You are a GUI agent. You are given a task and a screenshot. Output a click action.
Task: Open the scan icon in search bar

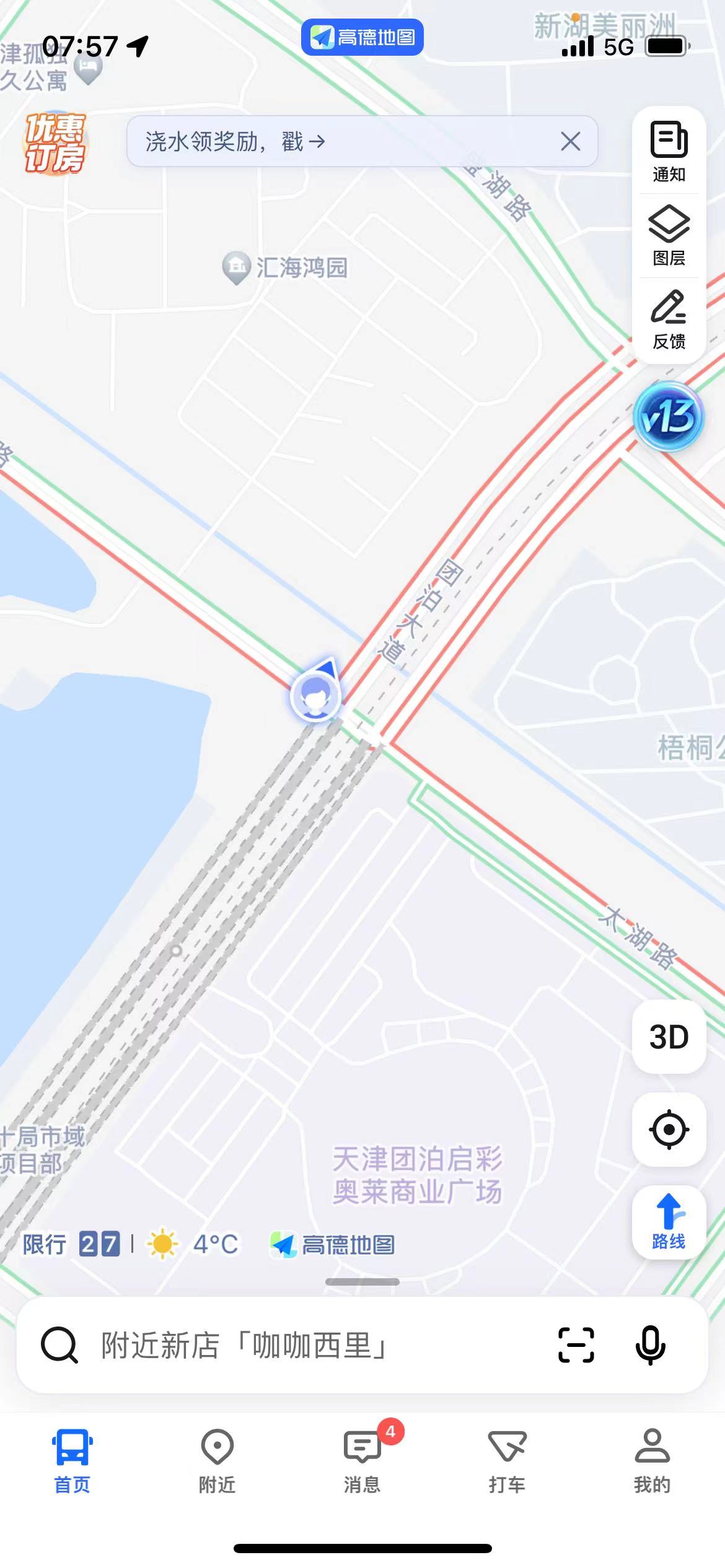[576, 1345]
